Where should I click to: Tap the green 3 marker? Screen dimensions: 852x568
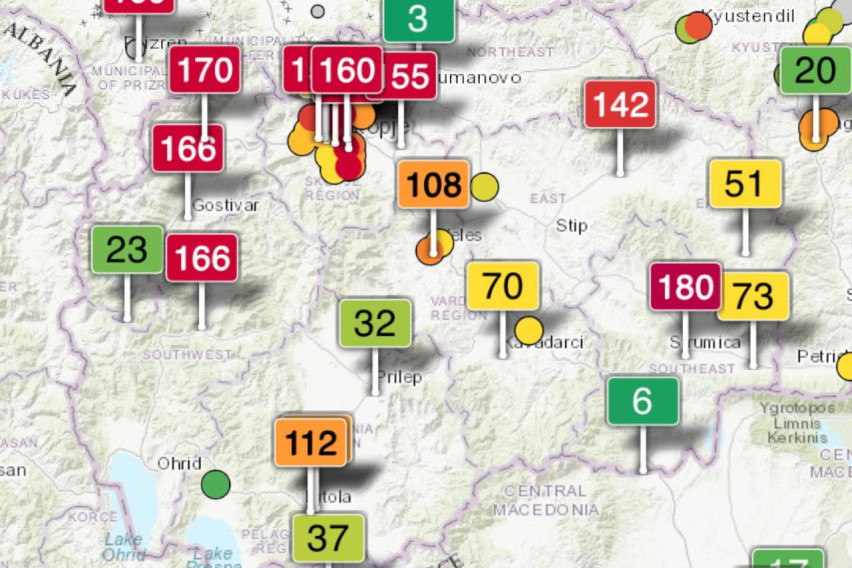[418, 18]
